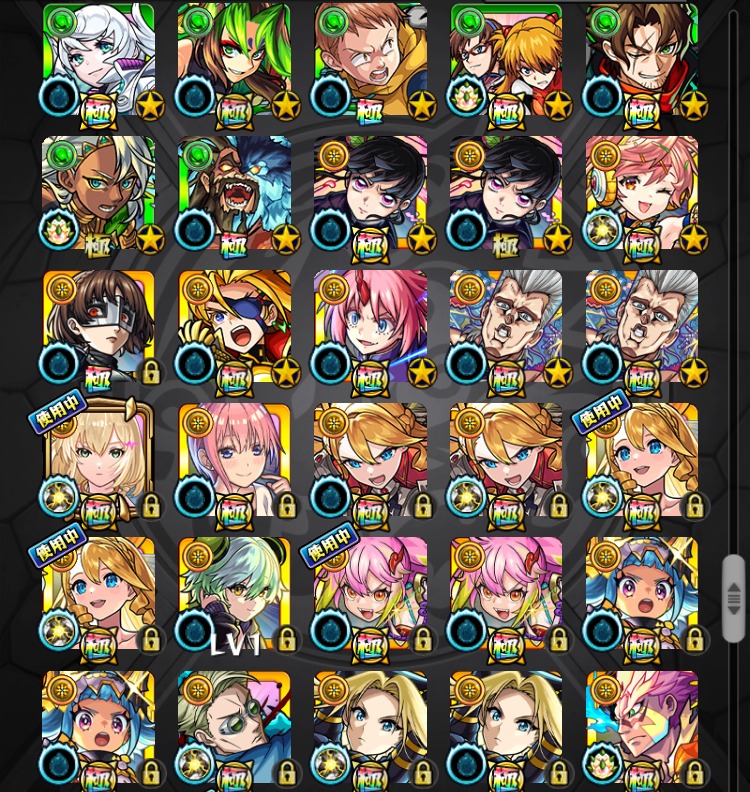
Task: Choose the blonde character with an eyepatch
Action: pyautogui.click(x=234, y=327)
